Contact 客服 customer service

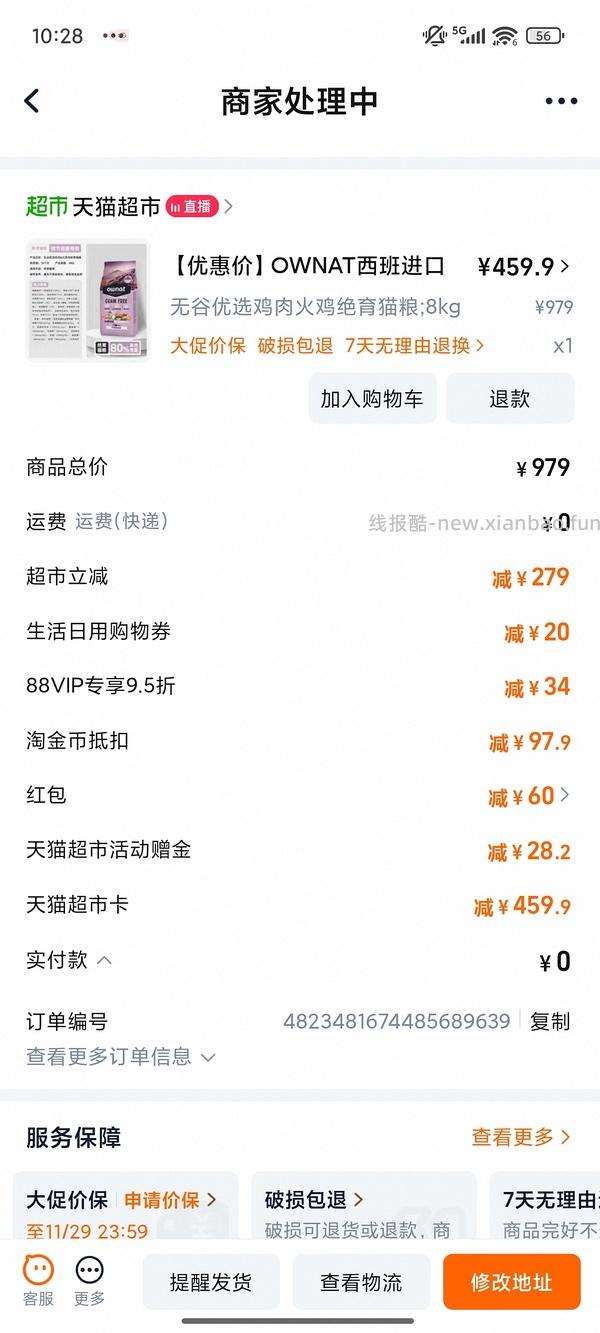39,1281
